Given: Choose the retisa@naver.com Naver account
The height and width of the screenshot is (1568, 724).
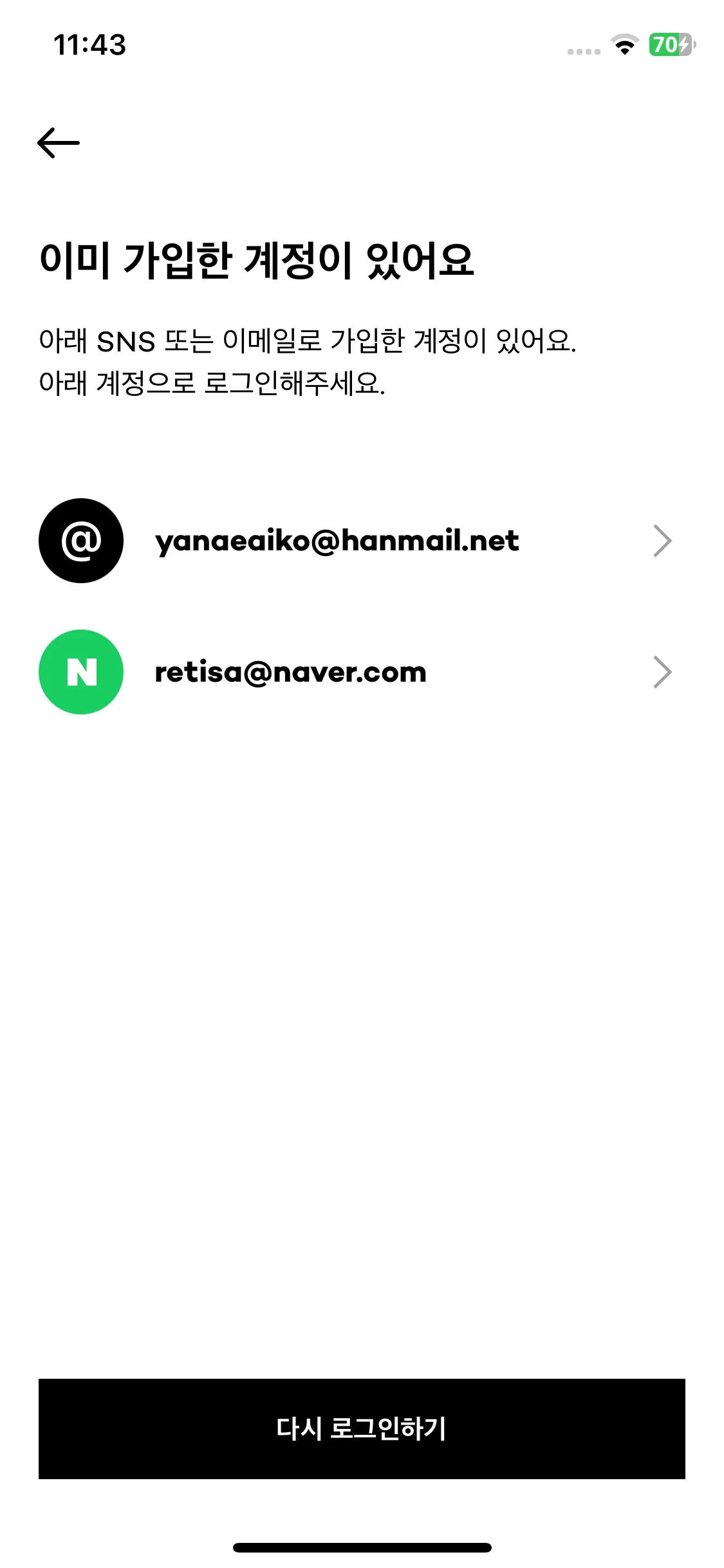Looking at the screenshot, I should [291, 672].
